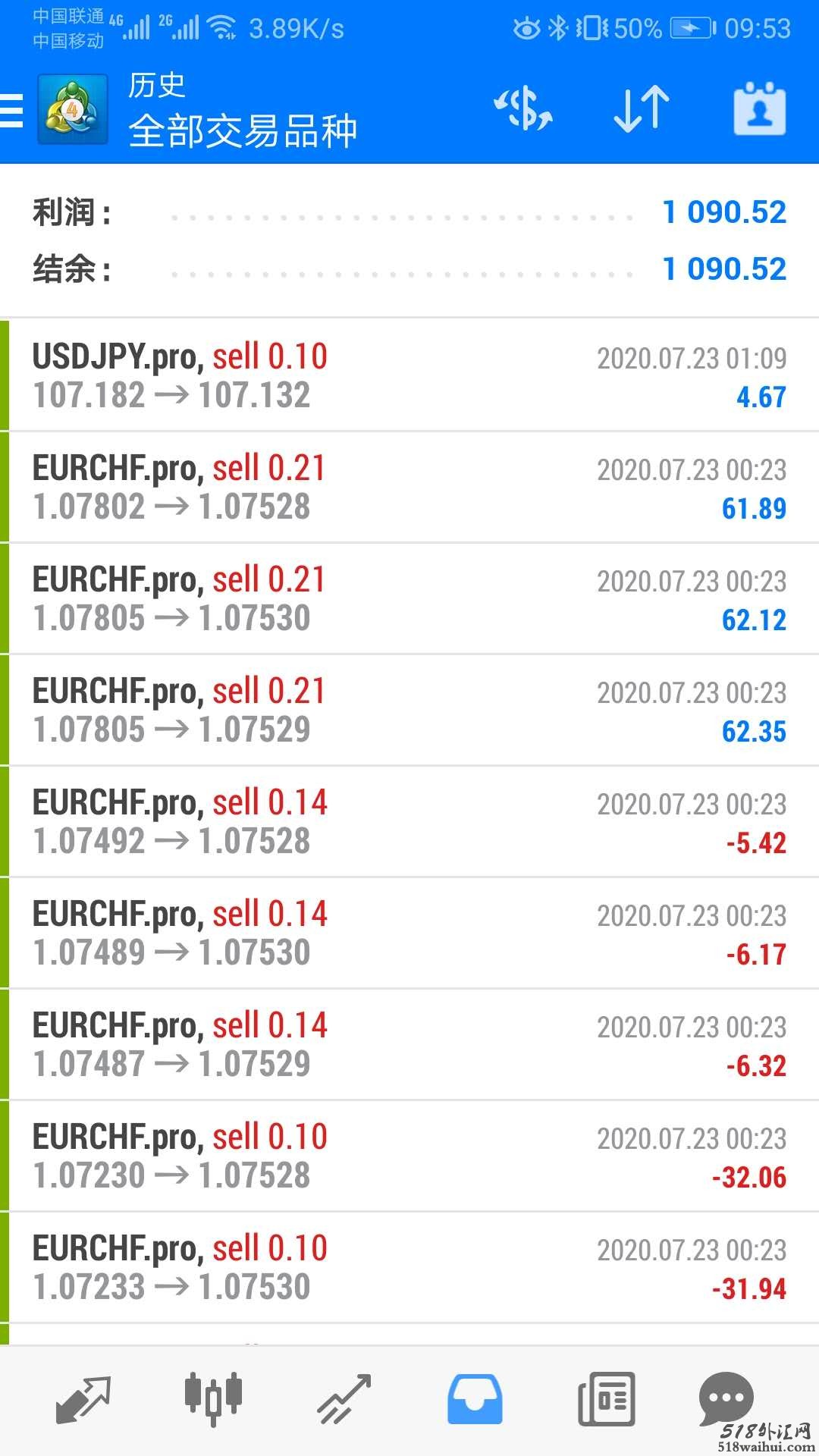Open the side drawer menu

click(x=12, y=110)
